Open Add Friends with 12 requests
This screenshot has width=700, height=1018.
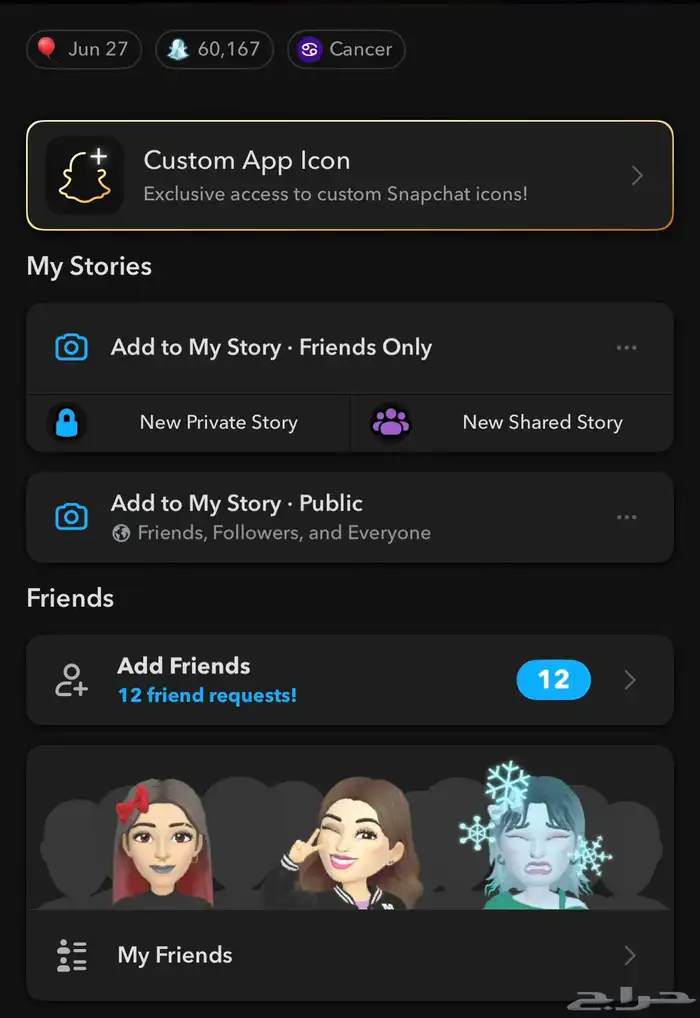click(x=349, y=680)
